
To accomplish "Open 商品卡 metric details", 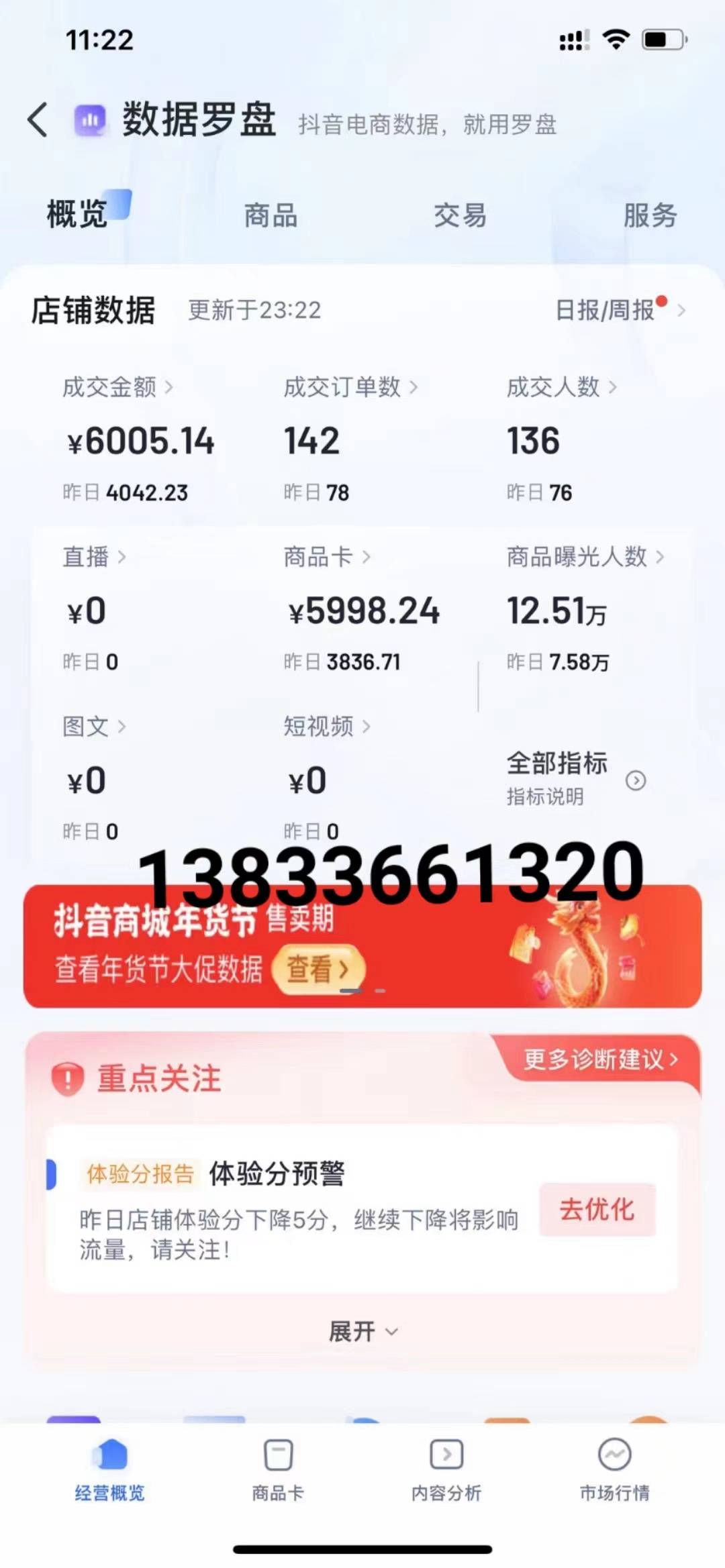I will 326,557.
